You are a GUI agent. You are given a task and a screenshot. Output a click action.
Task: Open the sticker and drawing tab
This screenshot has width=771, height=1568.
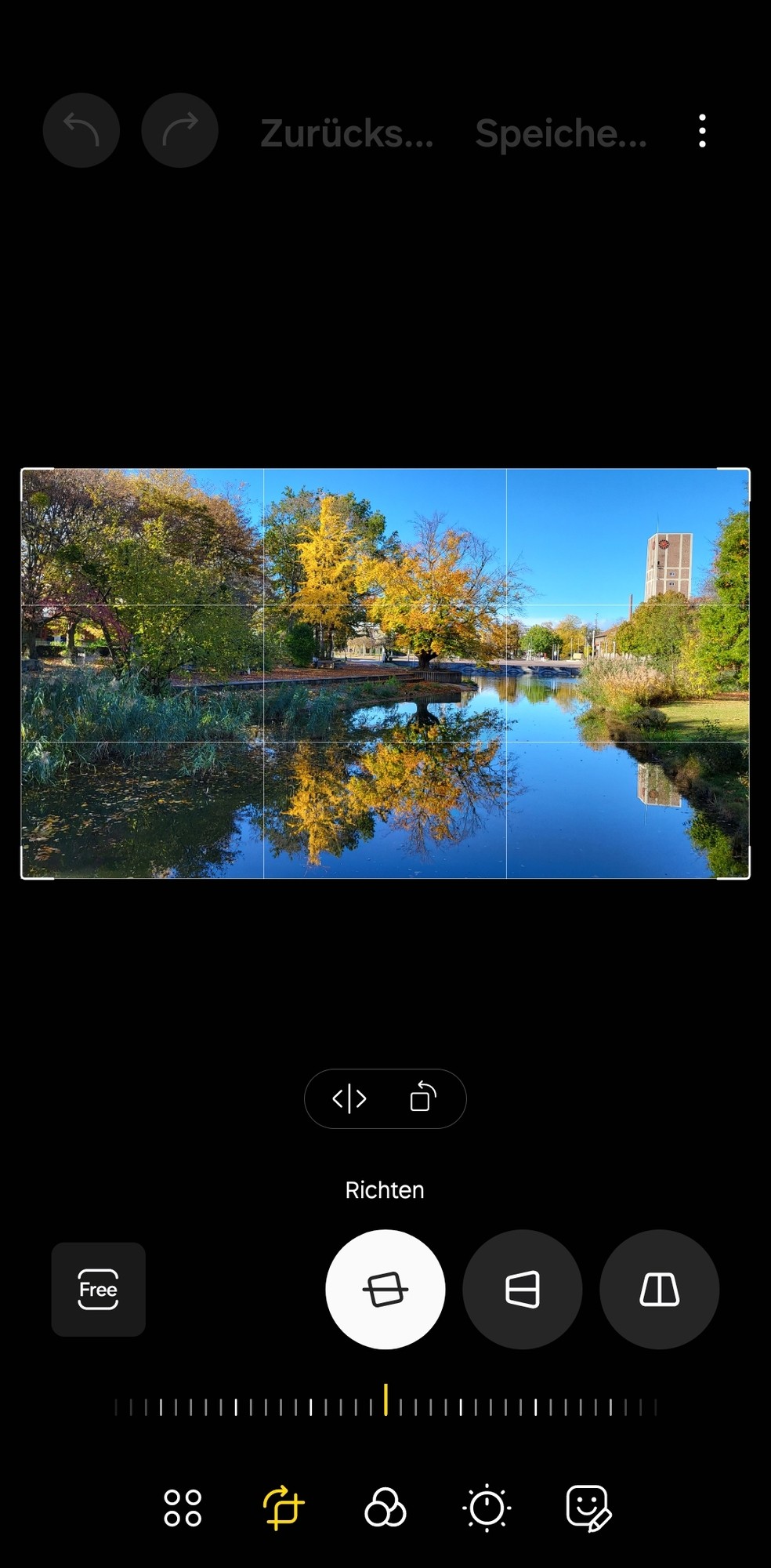pyautogui.click(x=588, y=1508)
